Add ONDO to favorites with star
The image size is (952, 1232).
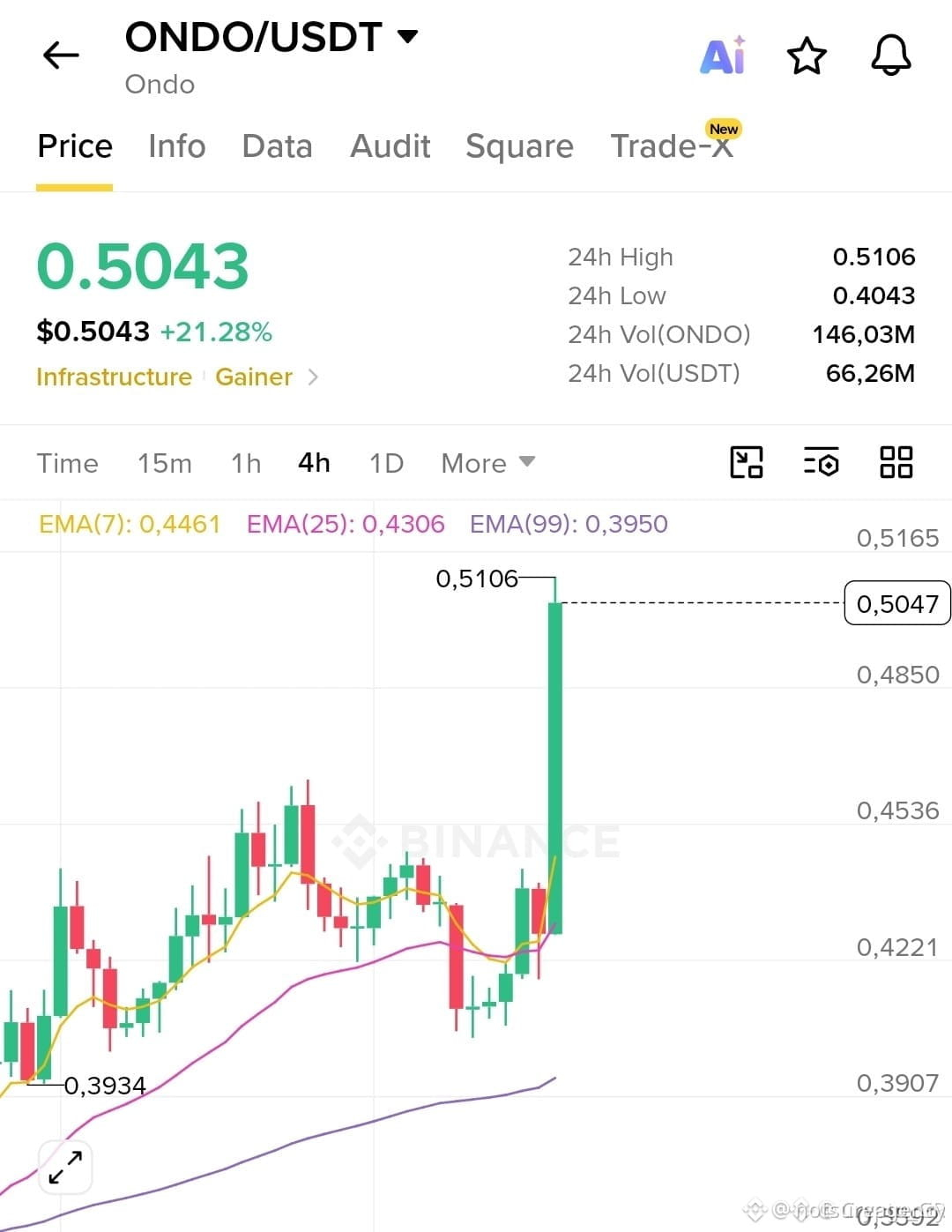pos(807,56)
